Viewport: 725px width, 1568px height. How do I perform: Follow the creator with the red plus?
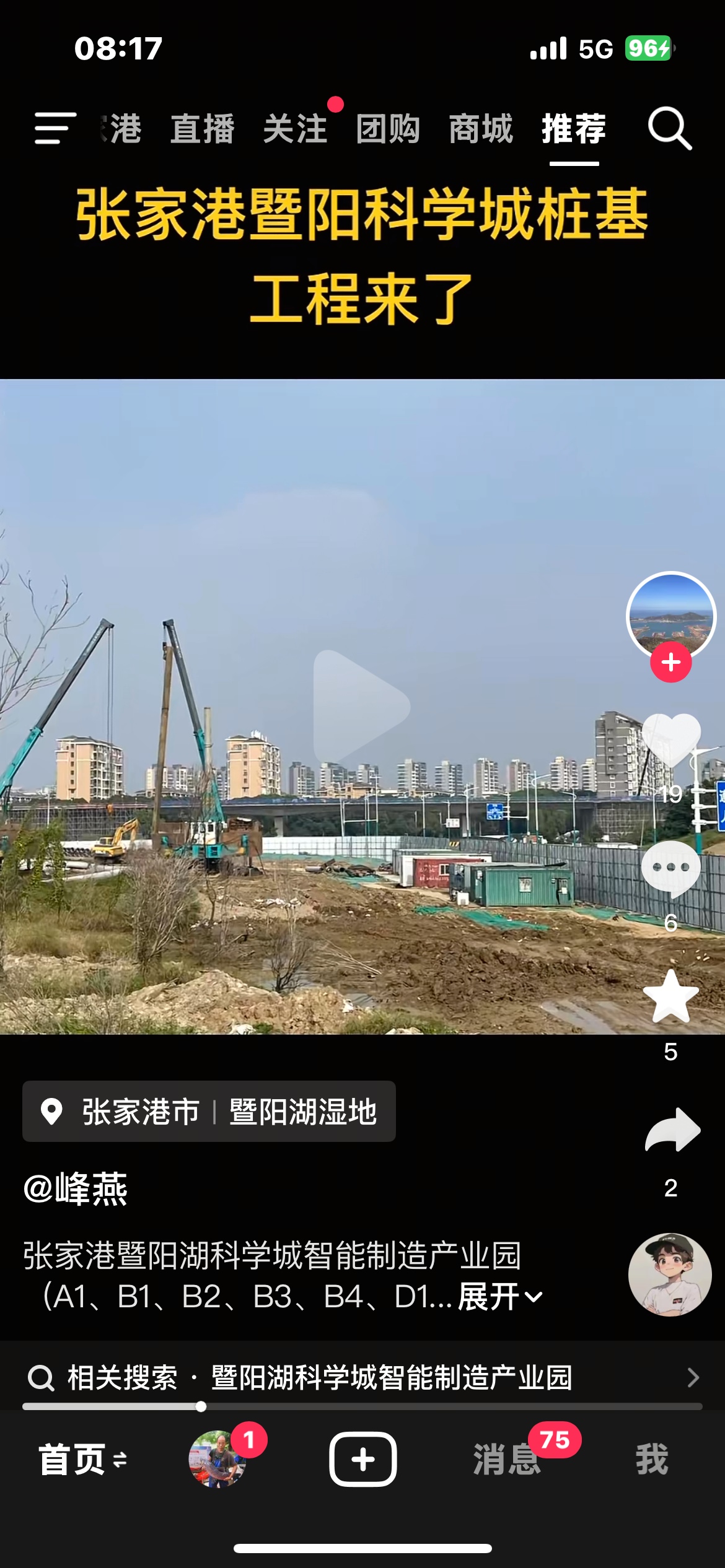click(x=670, y=662)
